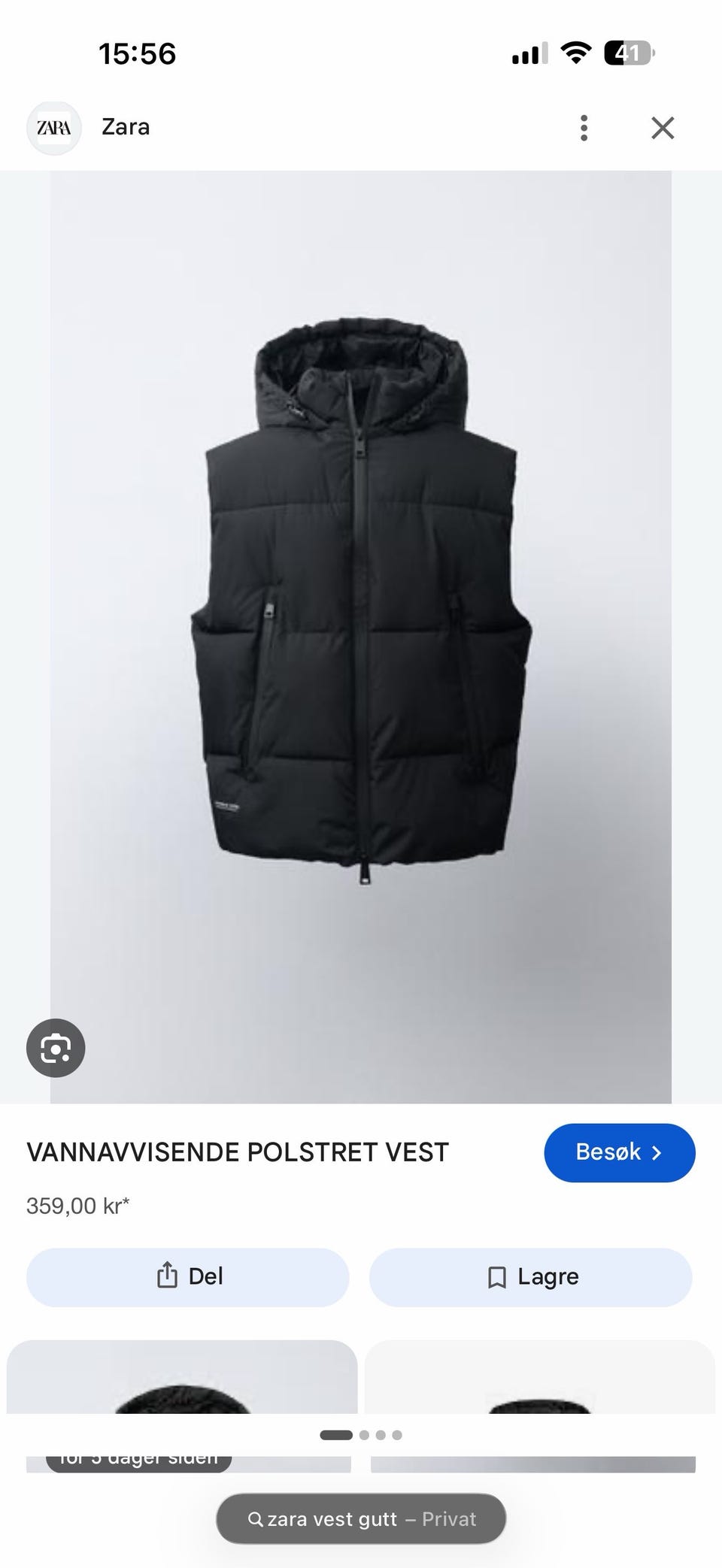Open the large black vest image
Screen dimensions: 722x1568
(x=361, y=637)
